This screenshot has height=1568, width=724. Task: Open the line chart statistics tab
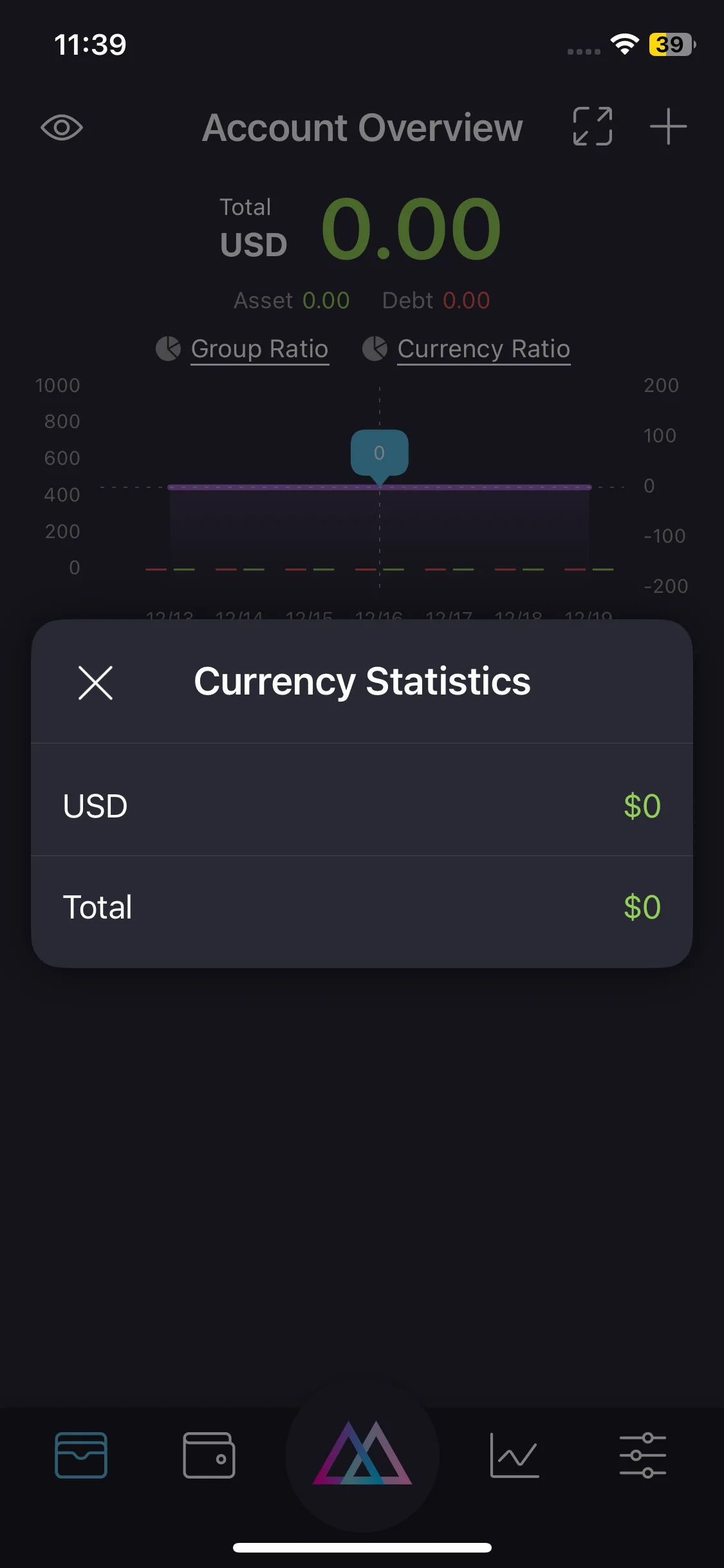tap(514, 1455)
